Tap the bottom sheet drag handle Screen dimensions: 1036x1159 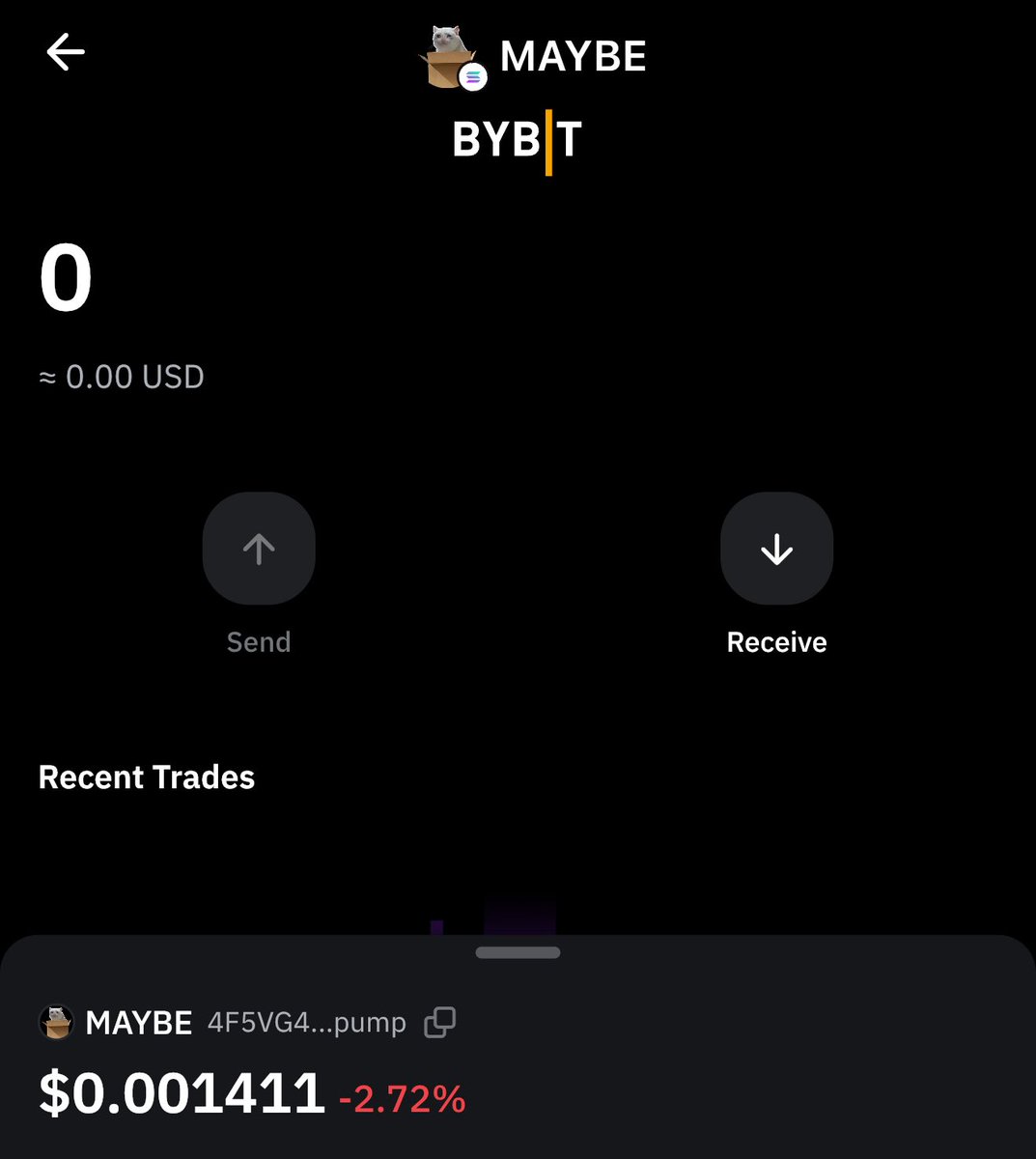518,952
